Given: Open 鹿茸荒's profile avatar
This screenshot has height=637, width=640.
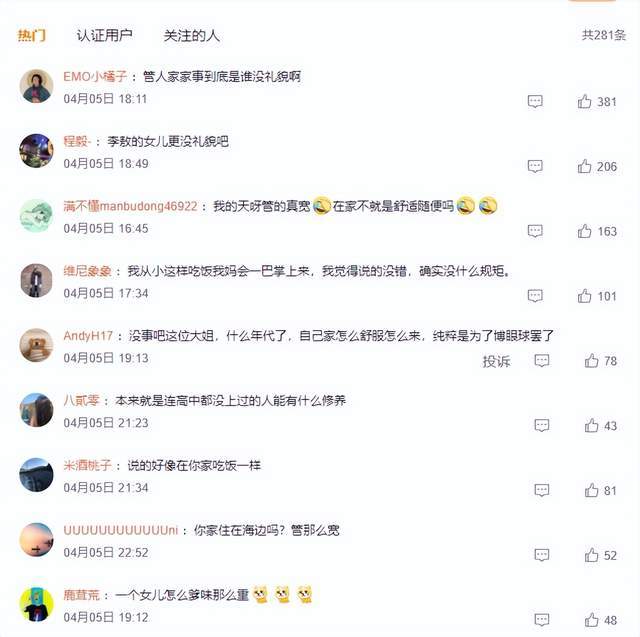Looking at the screenshot, I should pyautogui.click(x=37, y=604).
